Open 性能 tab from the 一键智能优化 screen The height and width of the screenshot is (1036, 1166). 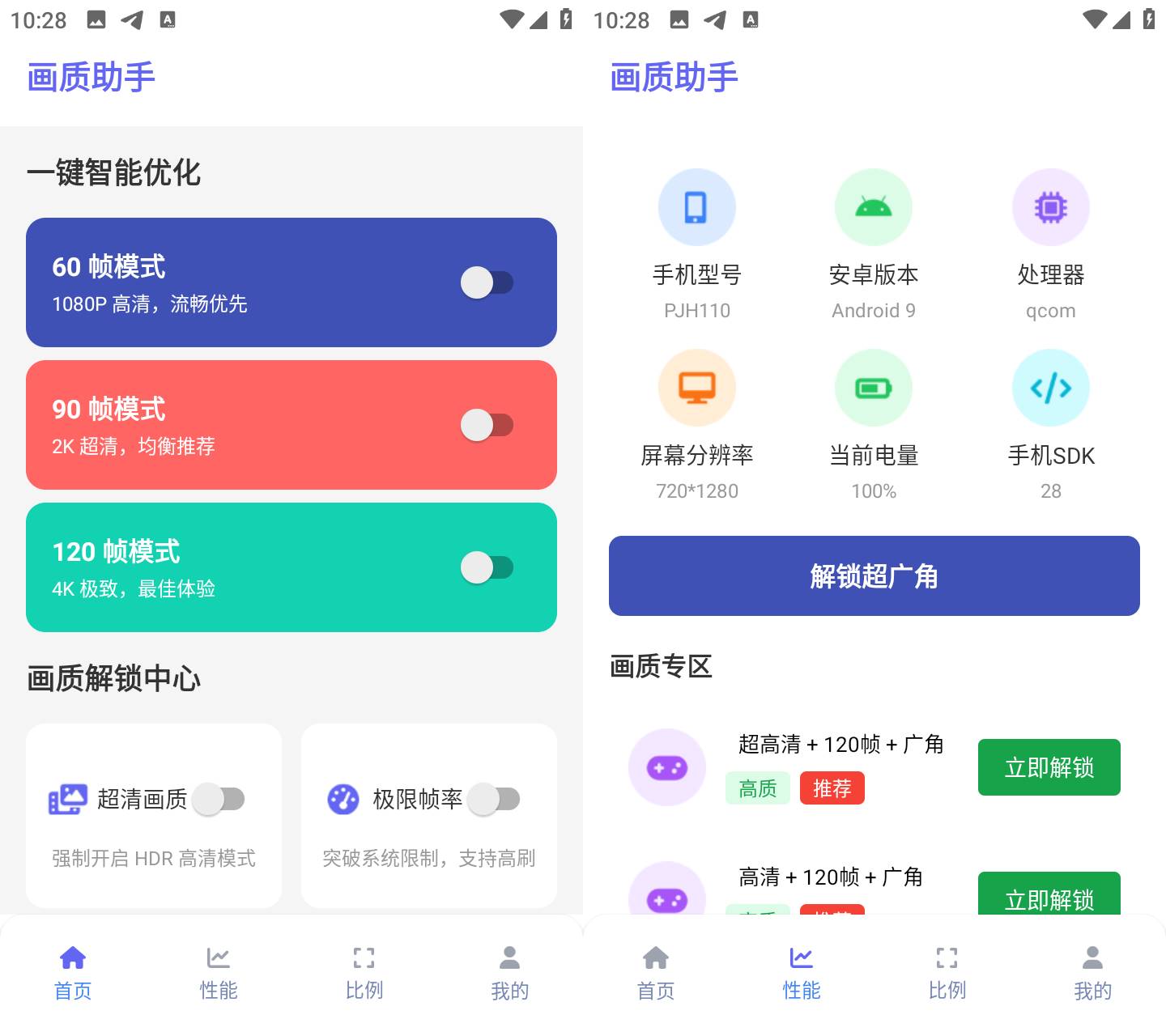[219, 973]
